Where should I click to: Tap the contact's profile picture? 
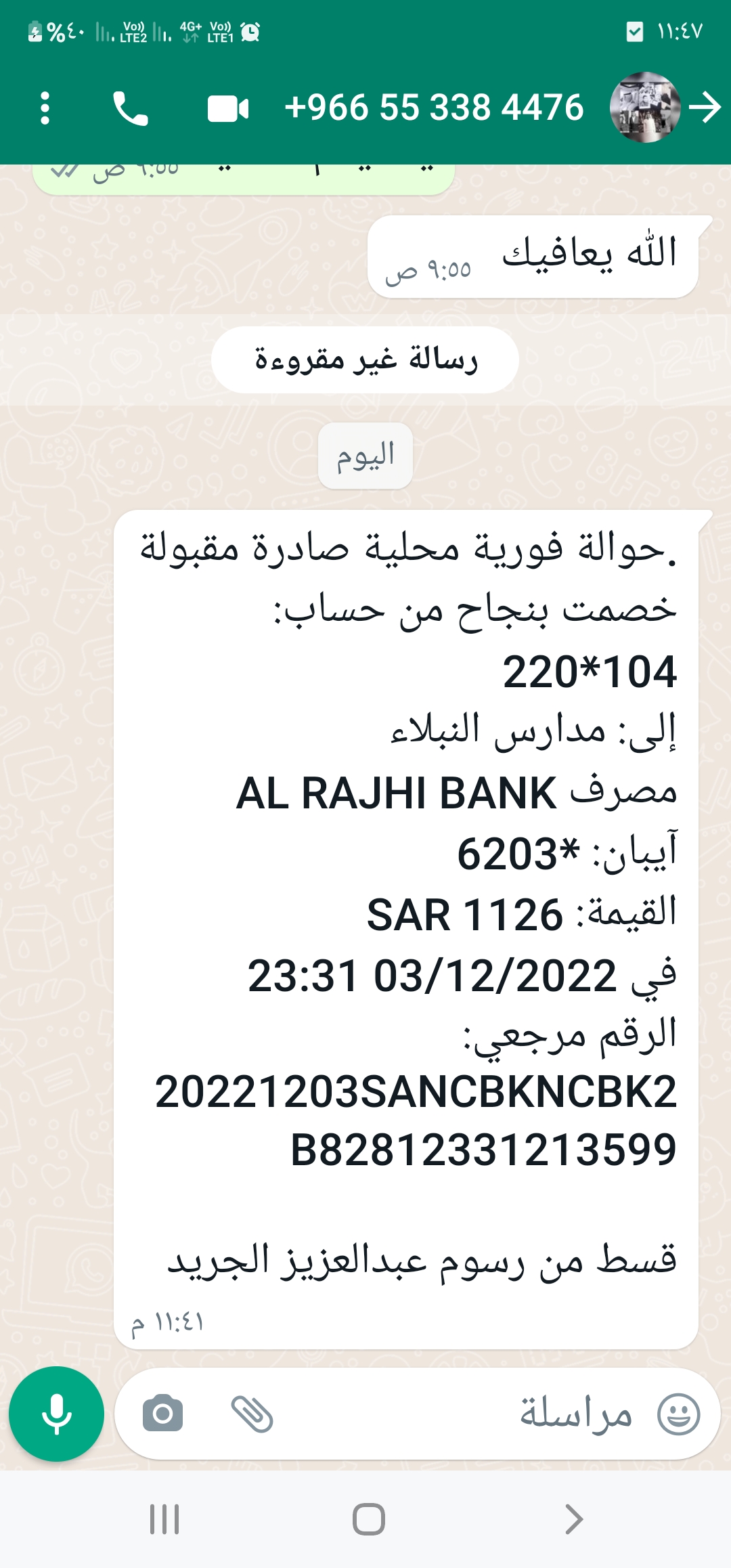tap(645, 107)
